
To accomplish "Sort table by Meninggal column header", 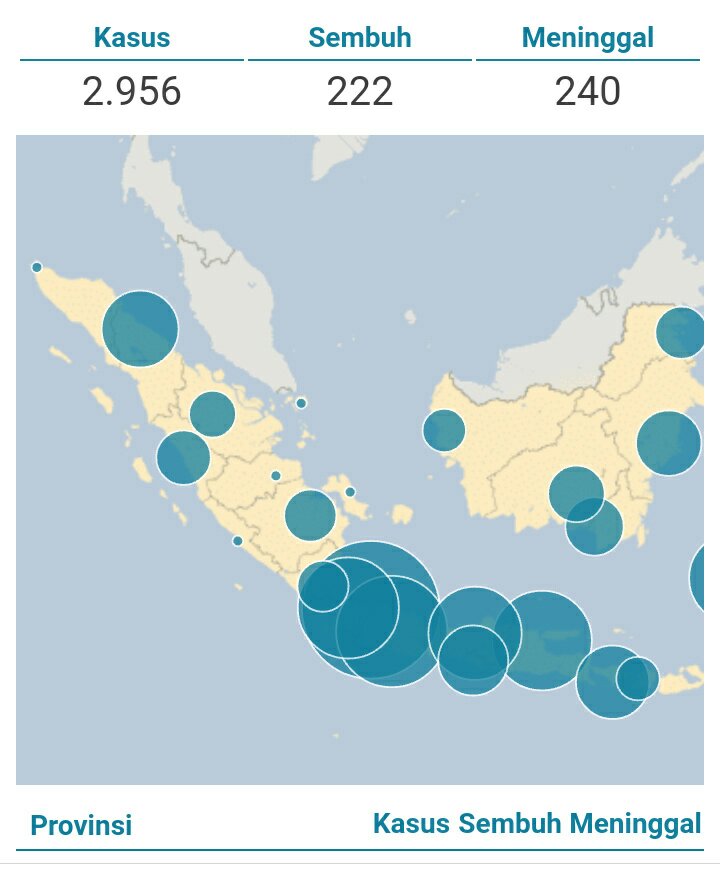I will pyautogui.click(x=635, y=824).
